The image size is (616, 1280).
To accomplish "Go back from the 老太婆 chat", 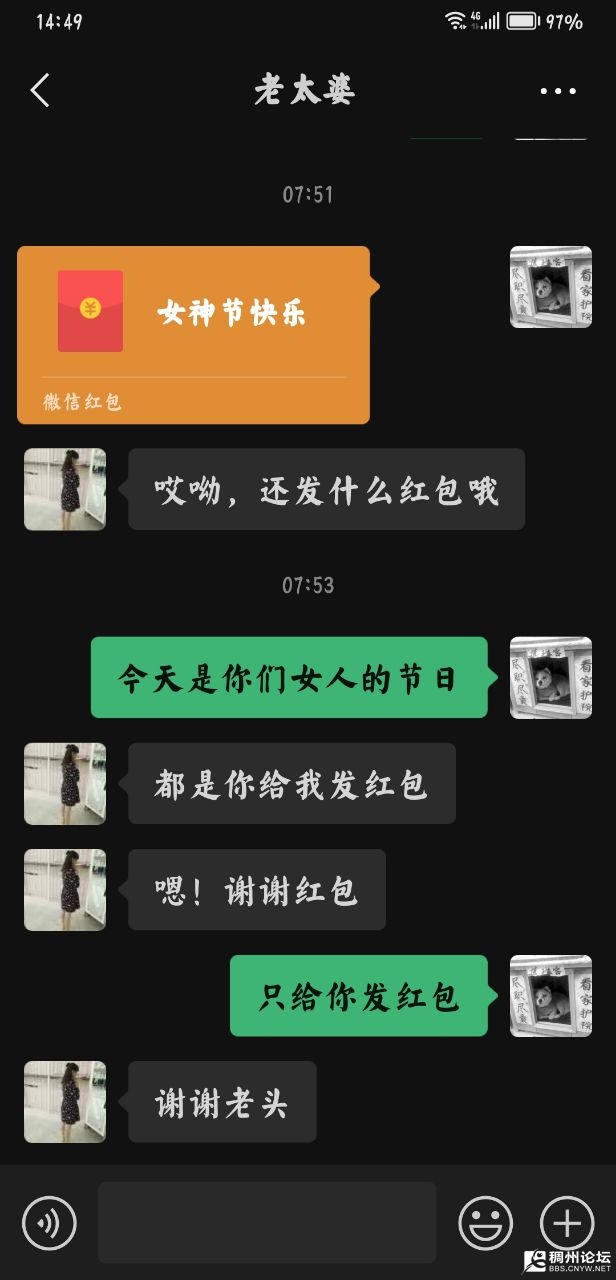I will click(x=40, y=90).
